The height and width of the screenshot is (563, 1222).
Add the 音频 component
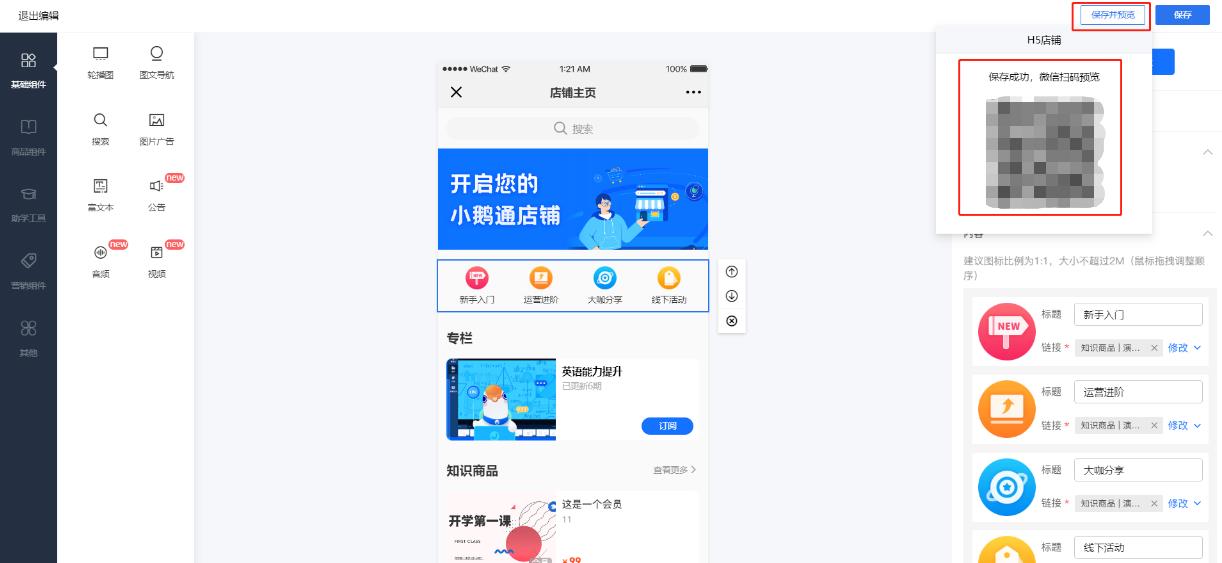pyautogui.click(x=100, y=261)
